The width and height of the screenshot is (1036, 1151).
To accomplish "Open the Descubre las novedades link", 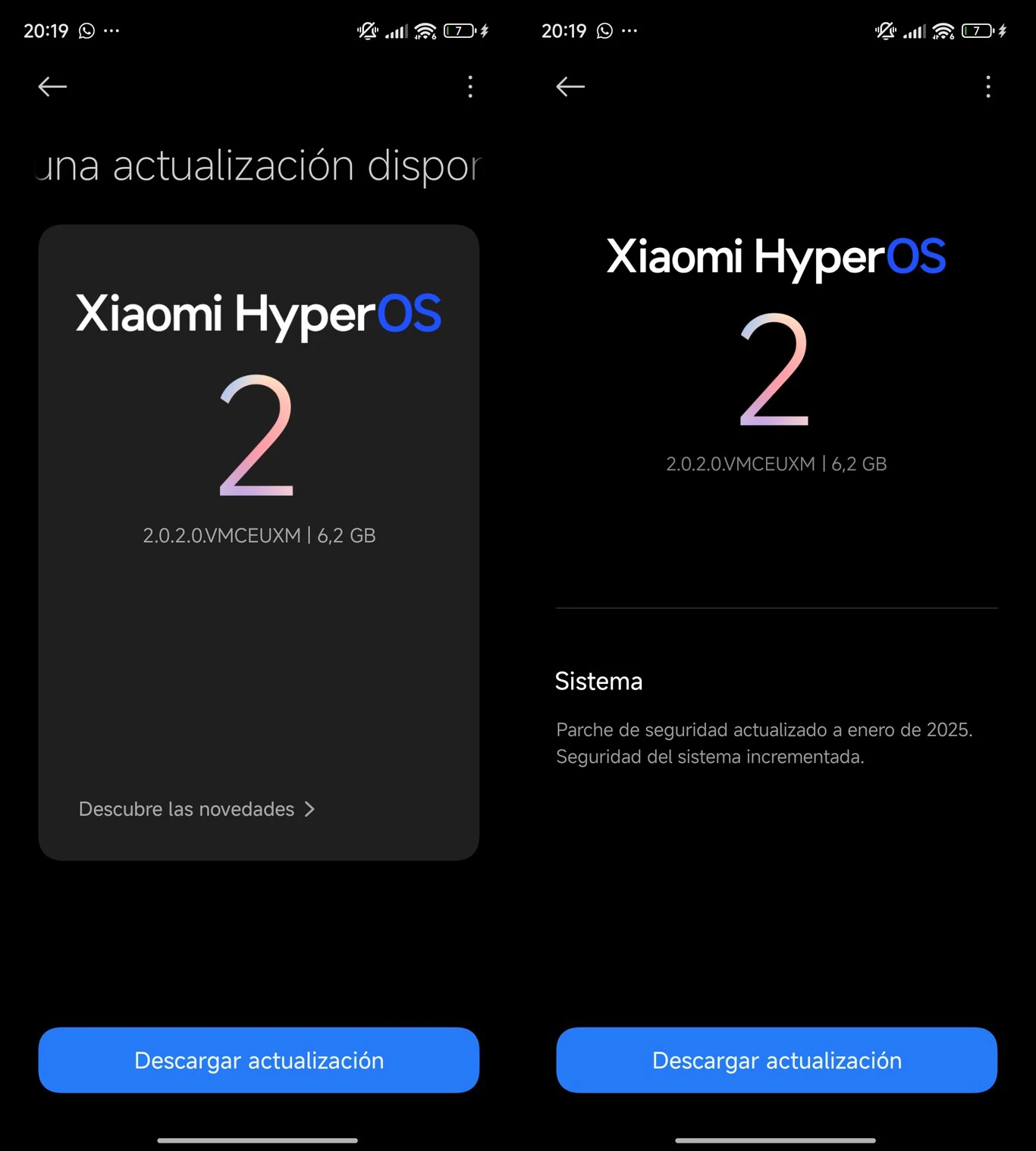I will click(196, 809).
